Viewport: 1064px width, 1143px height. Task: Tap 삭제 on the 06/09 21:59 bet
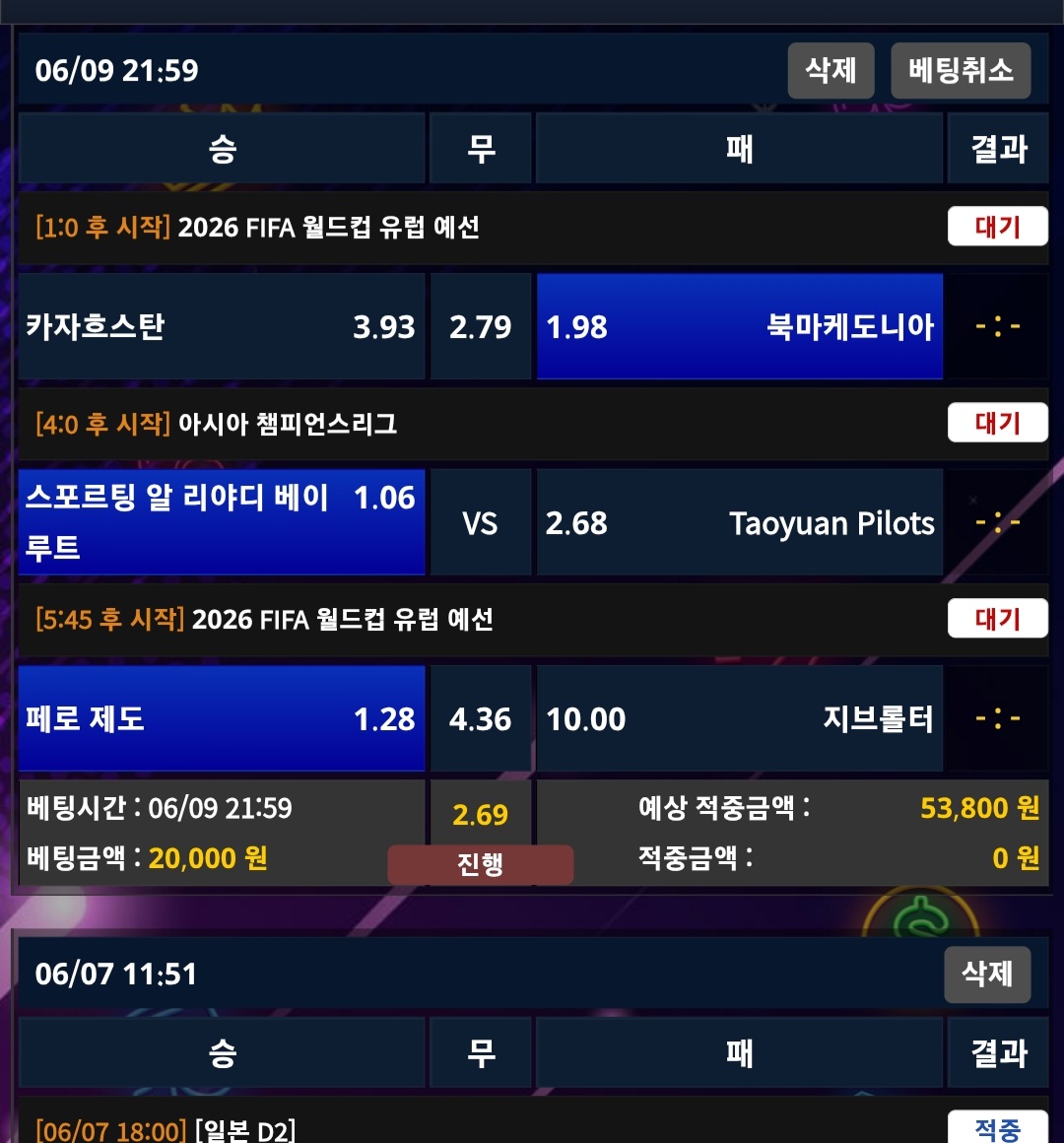pos(831,71)
